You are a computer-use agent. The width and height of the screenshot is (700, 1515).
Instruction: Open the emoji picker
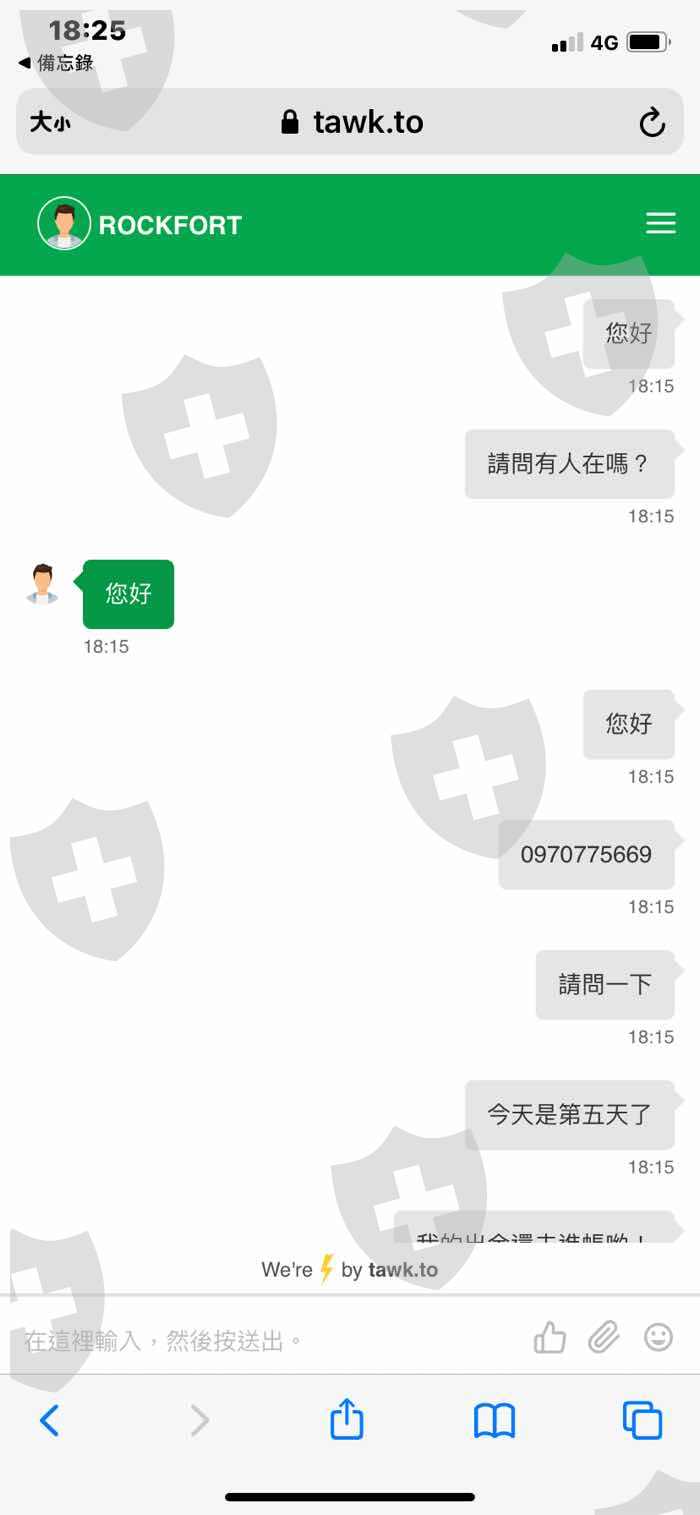[x=658, y=1337]
